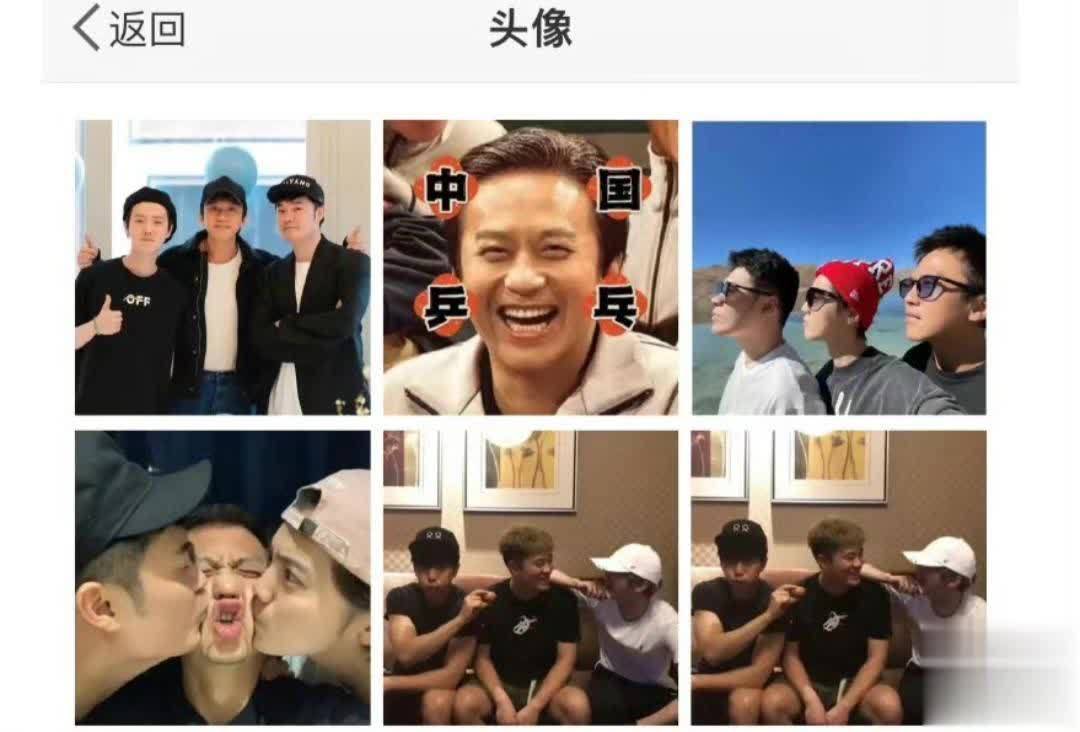Choose the photo of three men with thumbs up
This screenshot has height=732, width=1080.
tap(222, 267)
